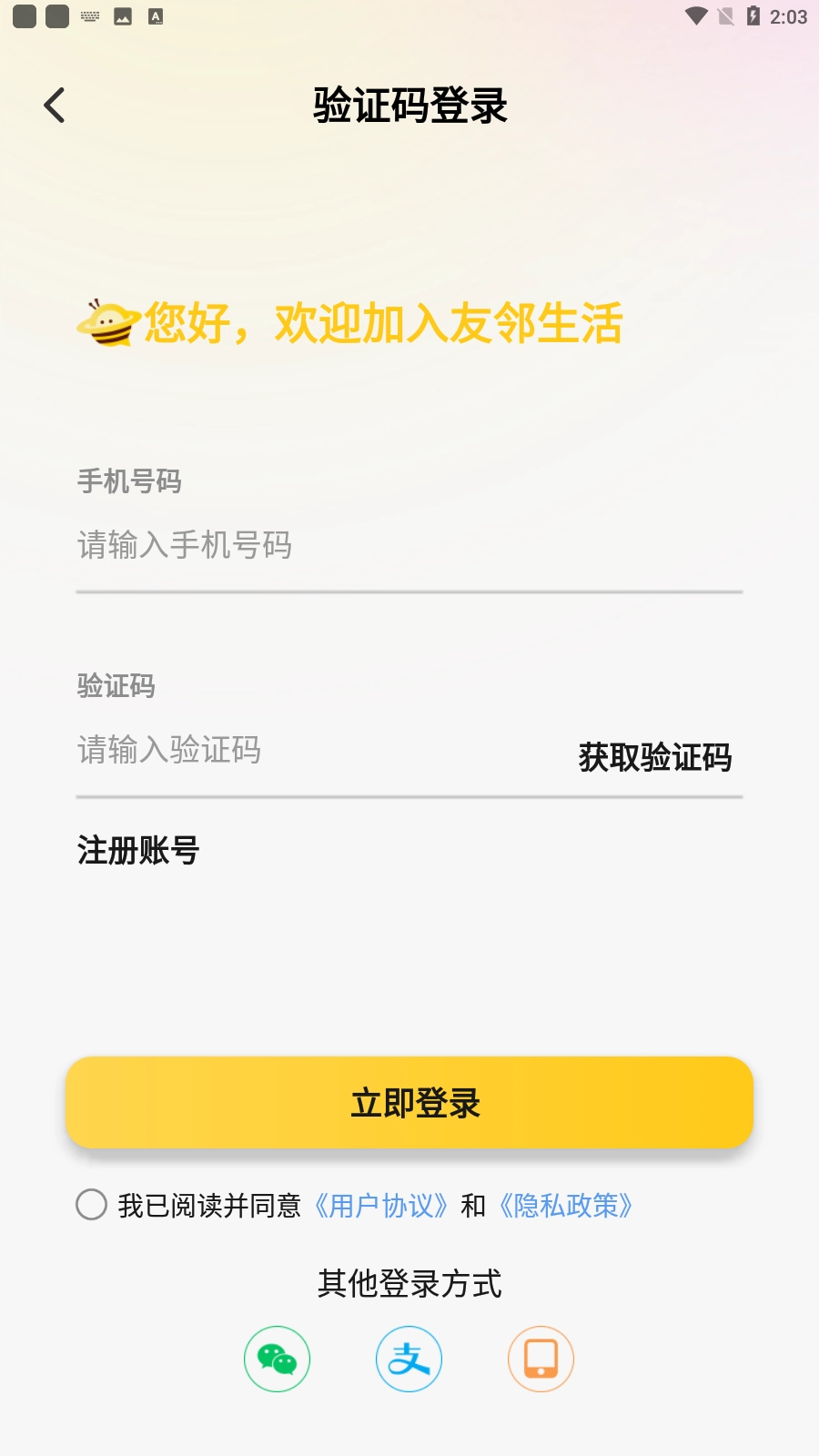Tap 获取验证码 to request a code
The image size is (819, 1456).
click(654, 757)
